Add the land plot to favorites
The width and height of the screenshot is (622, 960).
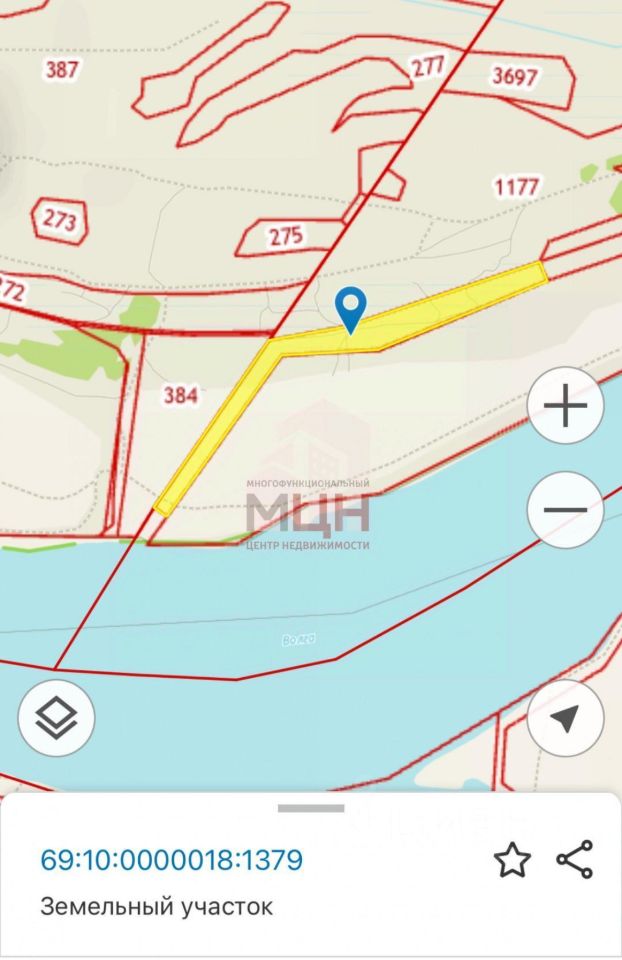(x=512, y=860)
